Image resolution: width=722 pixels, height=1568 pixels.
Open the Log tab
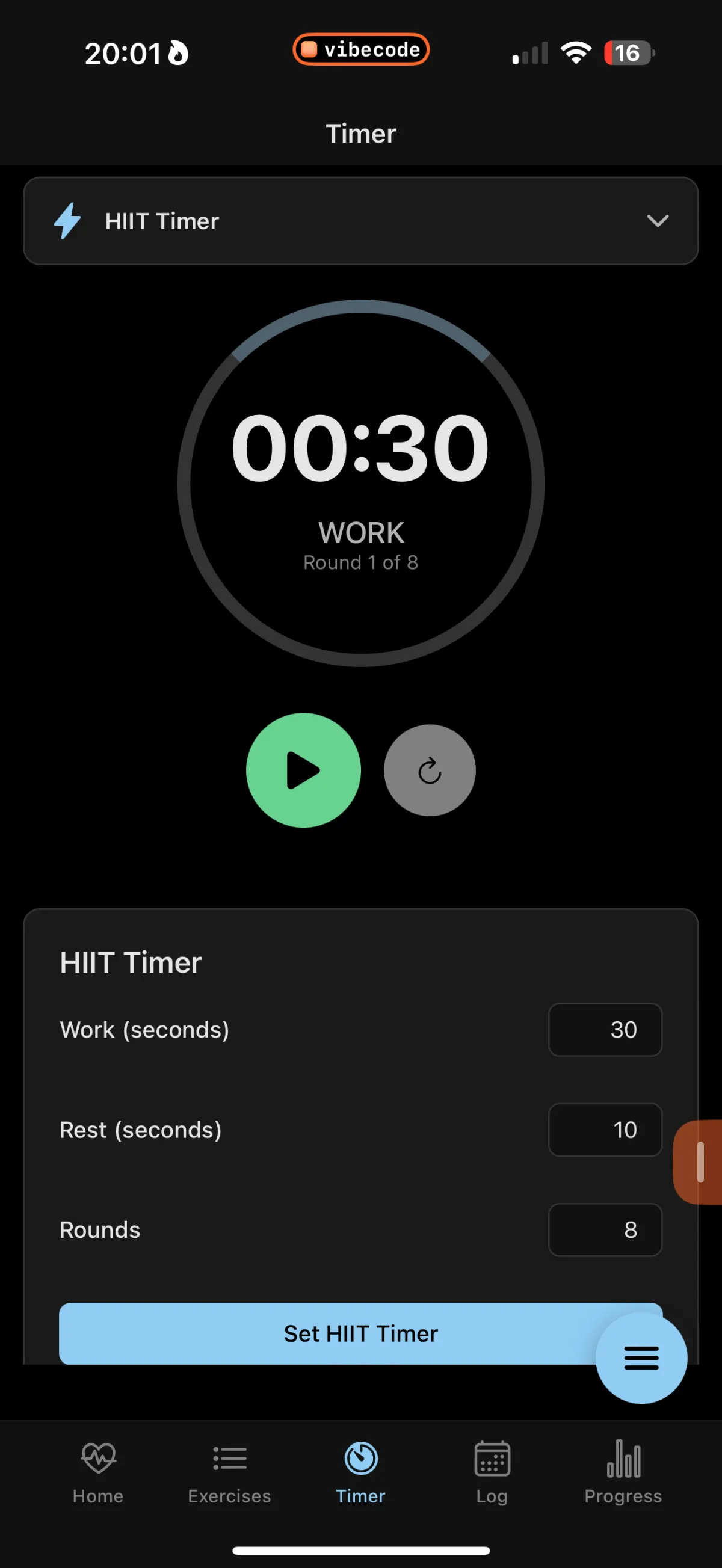(x=492, y=1472)
